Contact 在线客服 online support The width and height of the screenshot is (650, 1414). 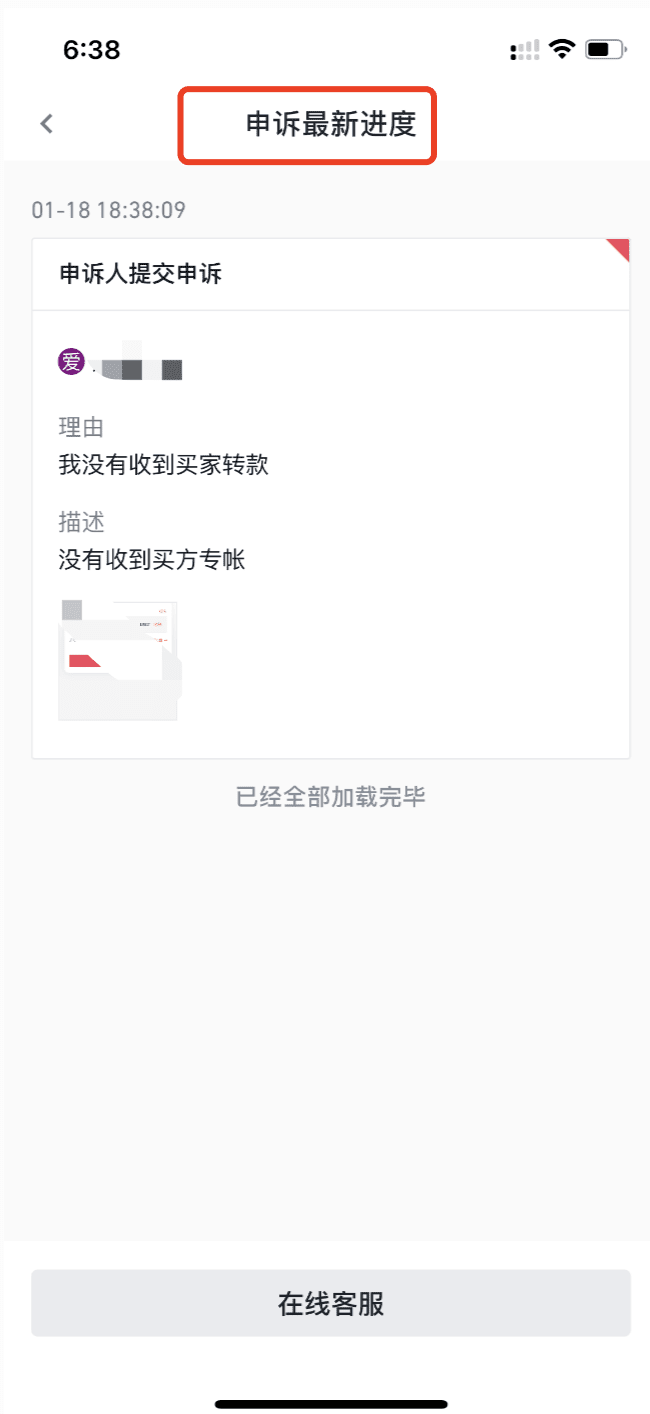click(x=331, y=1303)
